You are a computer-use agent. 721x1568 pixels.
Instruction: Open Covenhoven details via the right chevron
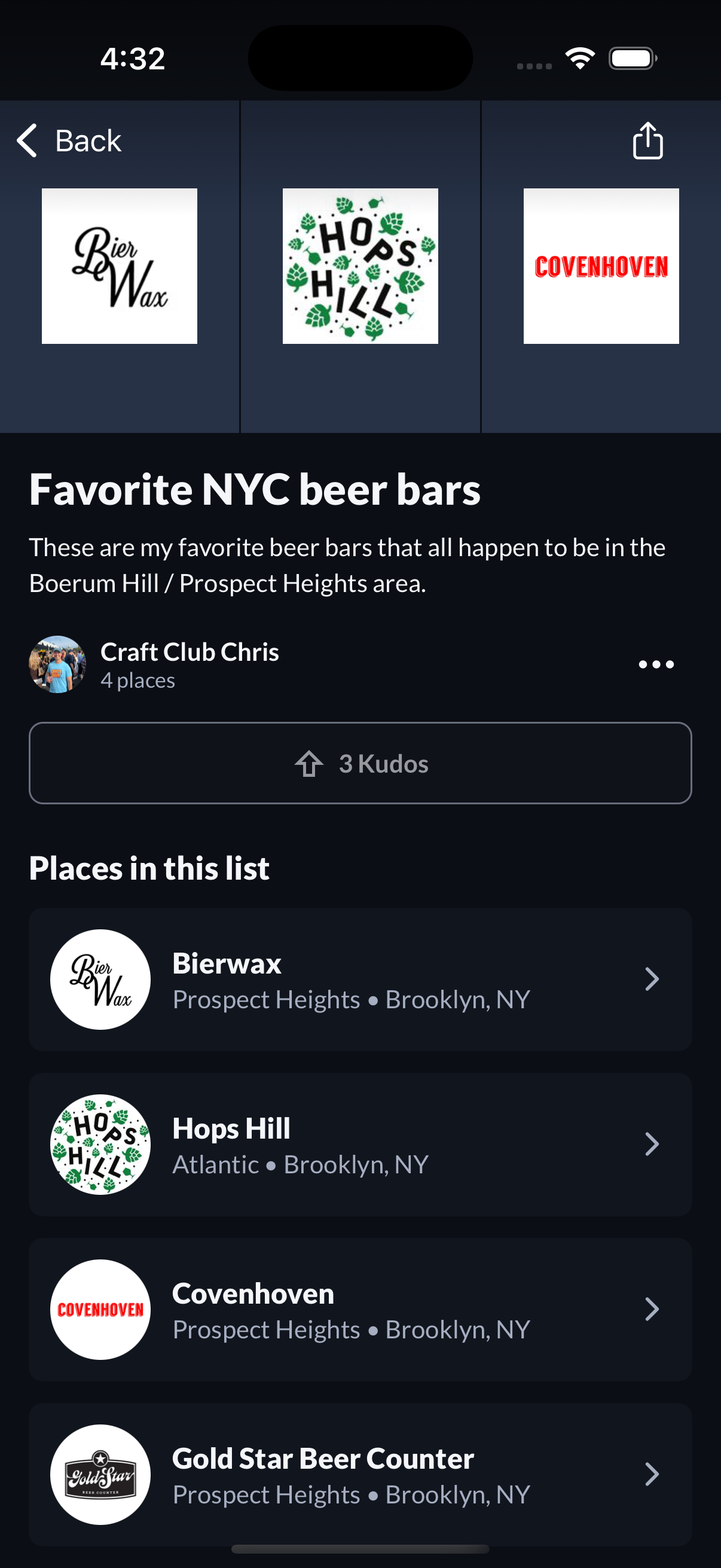652,1310
